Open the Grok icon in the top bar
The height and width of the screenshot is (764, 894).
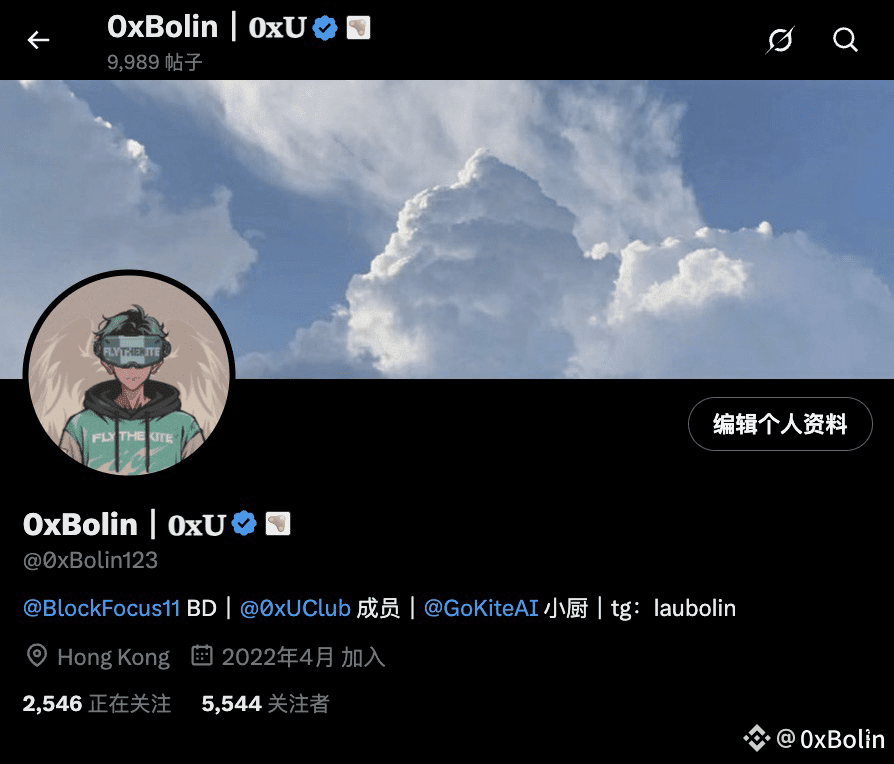tap(779, 40)
